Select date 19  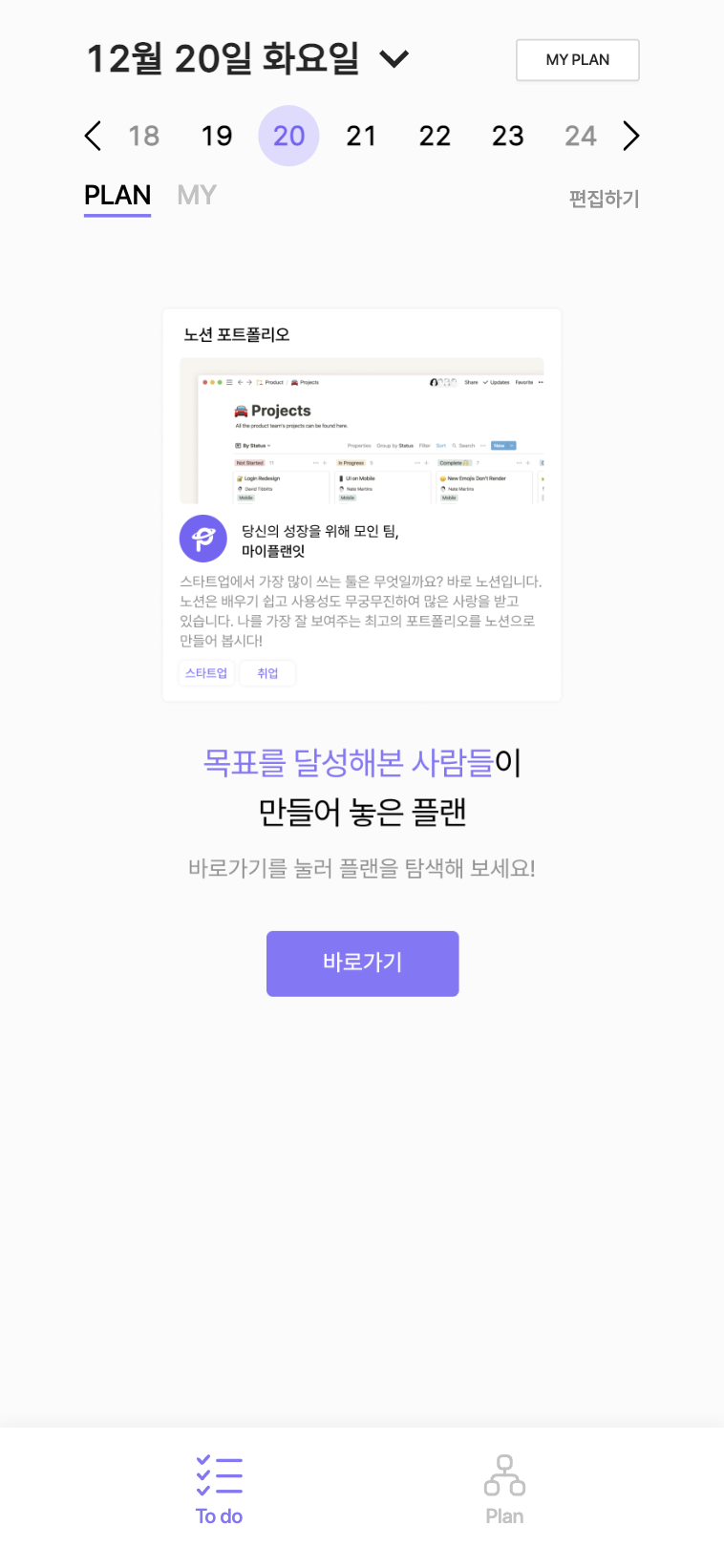pyautogui.click(x=217, y=136)
